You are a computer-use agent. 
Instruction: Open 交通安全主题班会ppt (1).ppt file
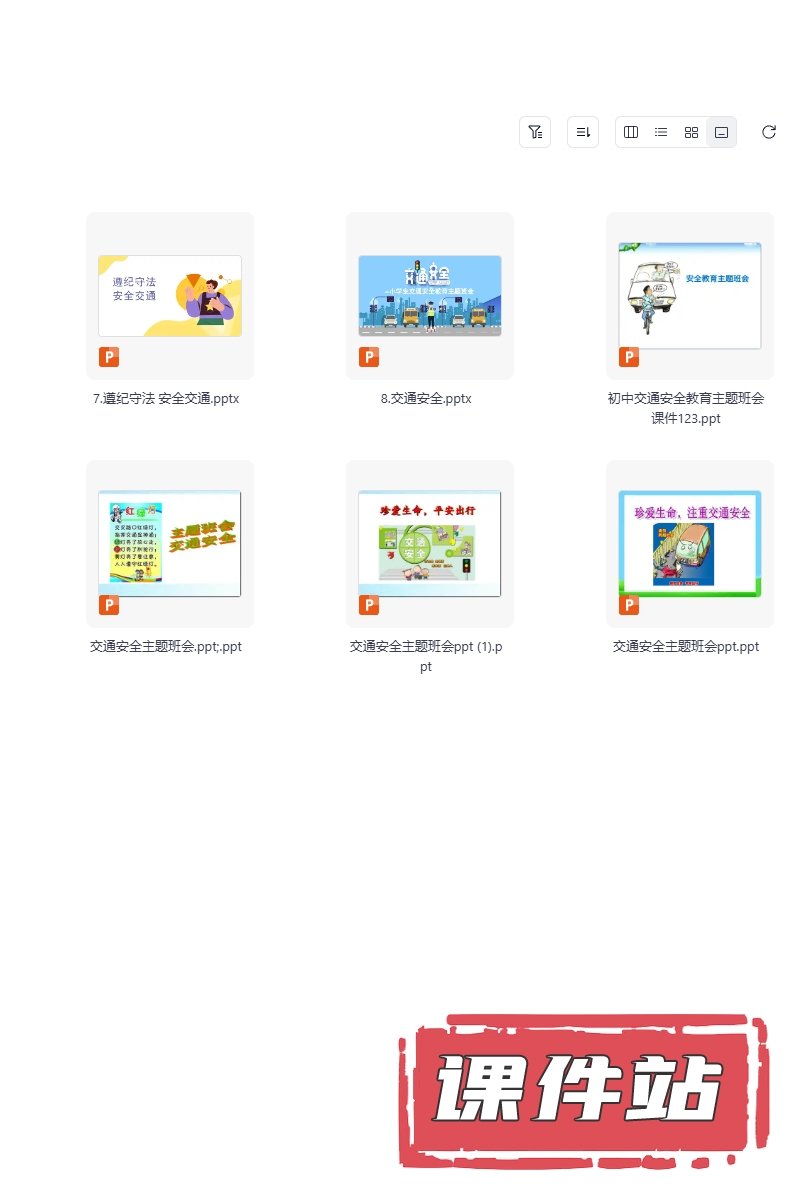430,544
